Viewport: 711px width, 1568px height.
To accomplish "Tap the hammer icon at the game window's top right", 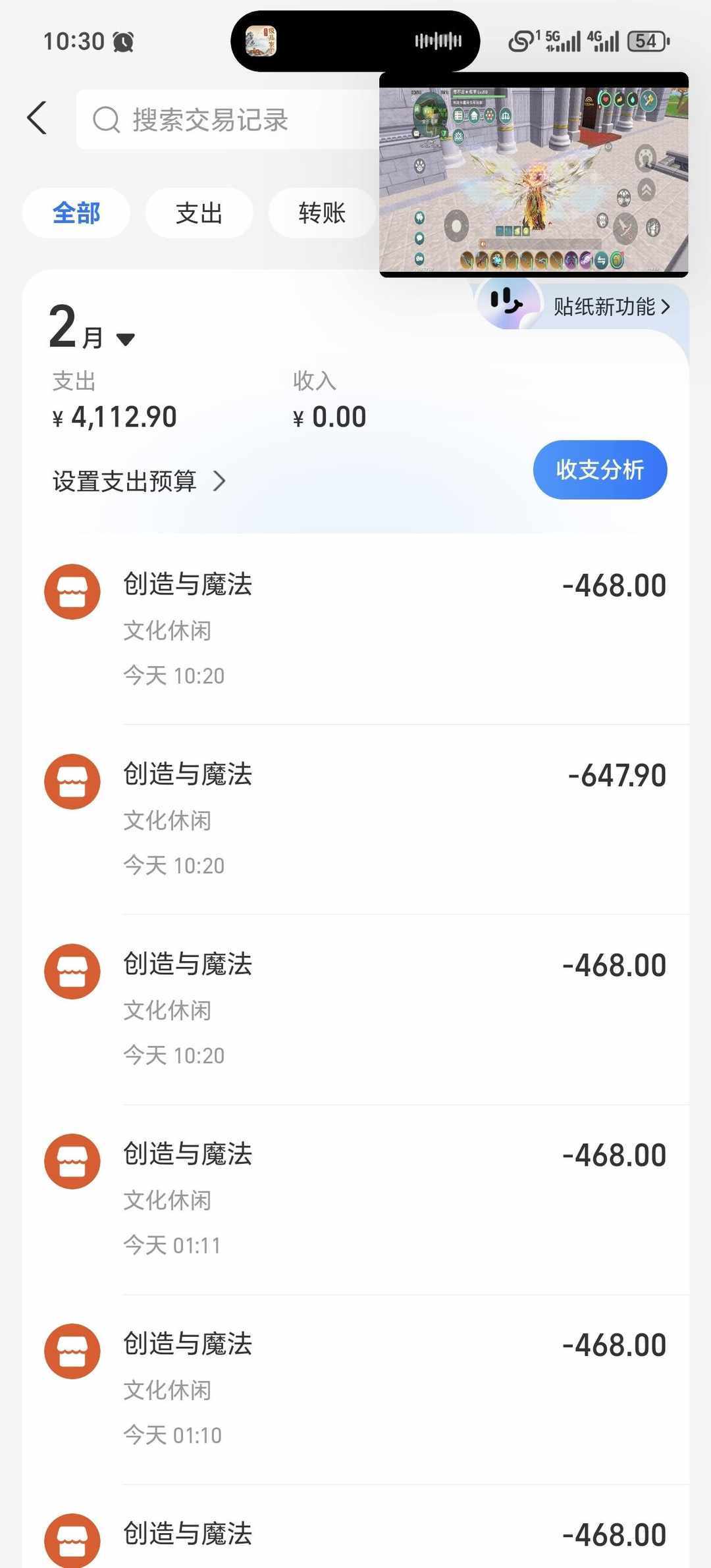I will coord(648,99).
